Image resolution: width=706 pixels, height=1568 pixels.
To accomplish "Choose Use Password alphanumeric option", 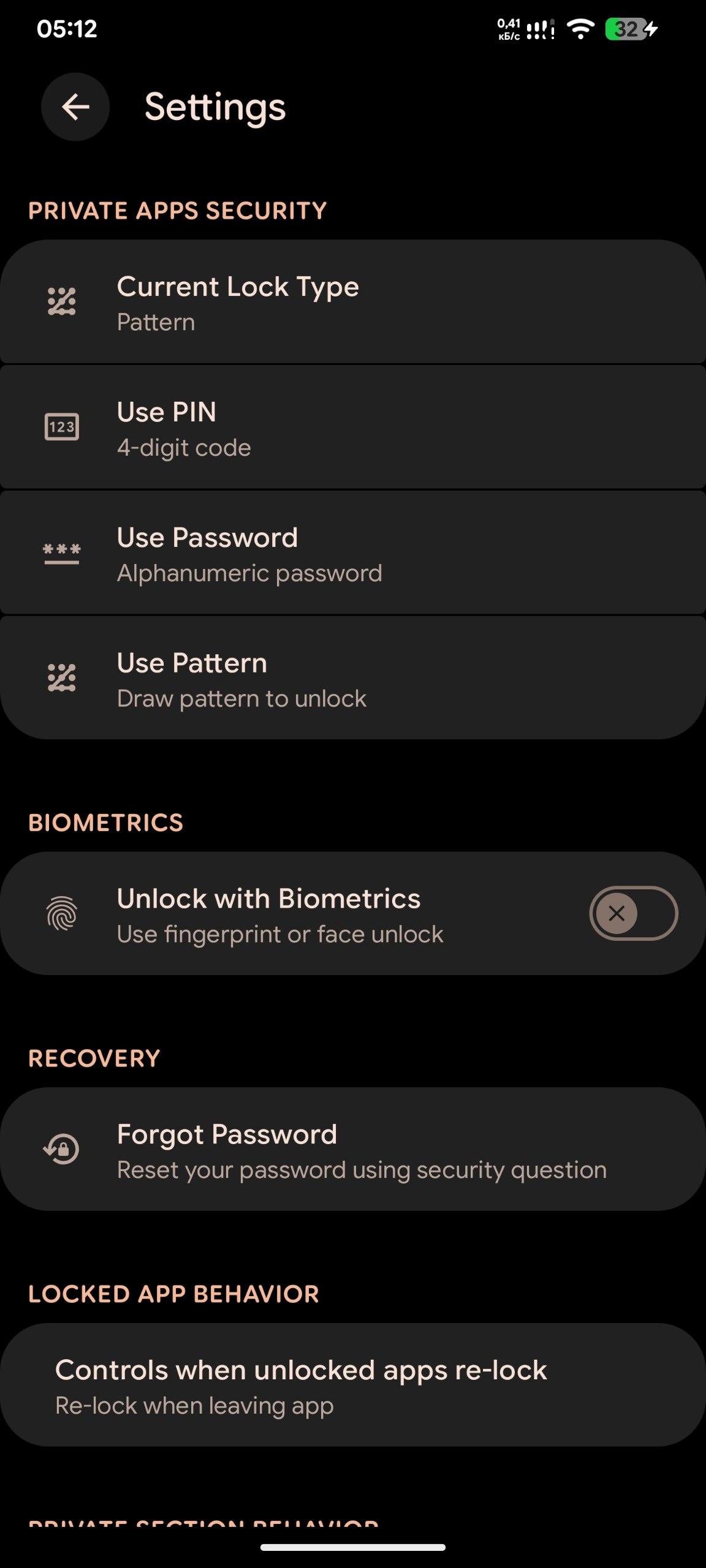I will pyautogui.click(x=353, y=553).
